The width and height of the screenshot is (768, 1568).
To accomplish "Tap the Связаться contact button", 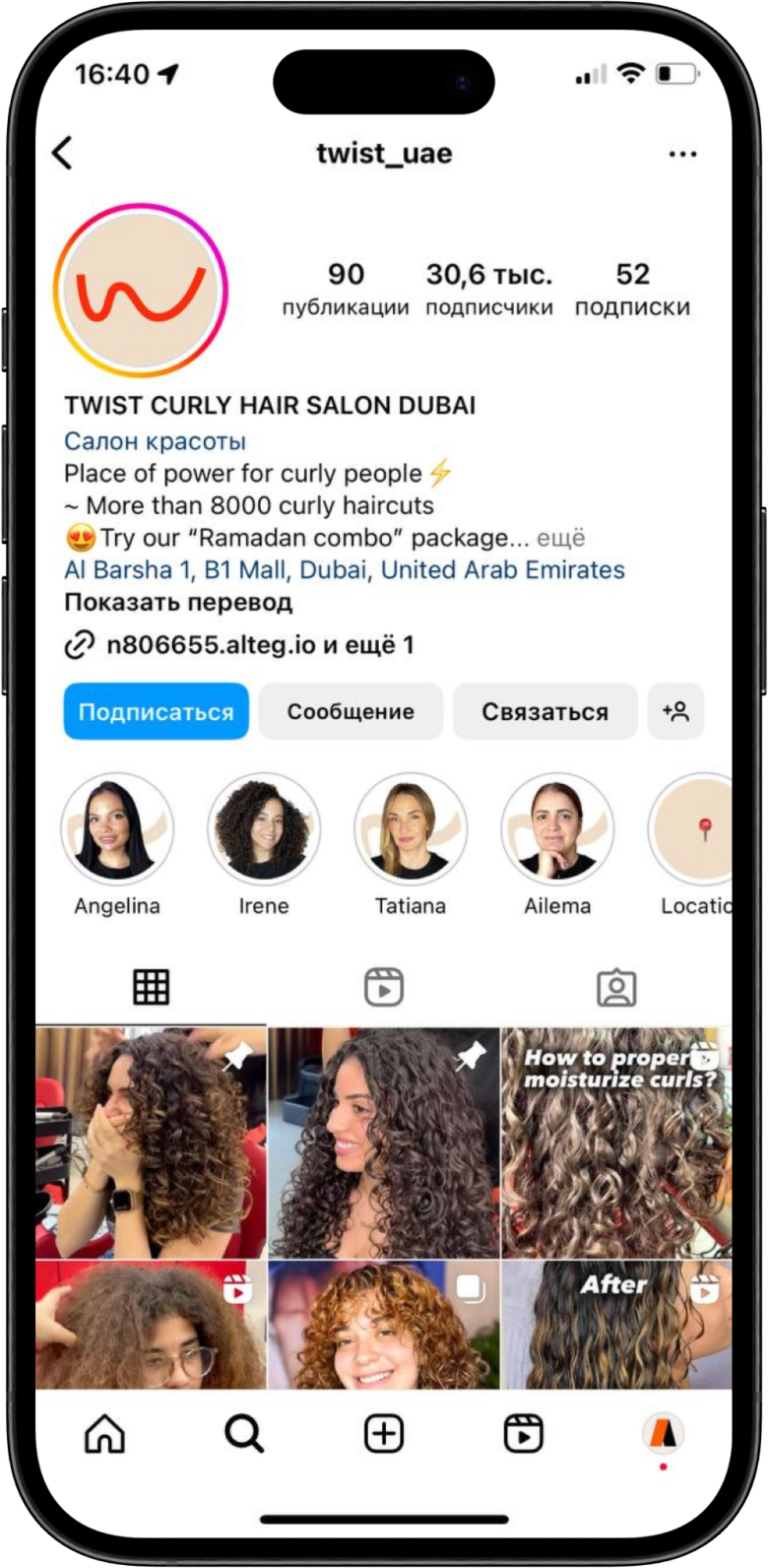I will (x=544, y=711).
